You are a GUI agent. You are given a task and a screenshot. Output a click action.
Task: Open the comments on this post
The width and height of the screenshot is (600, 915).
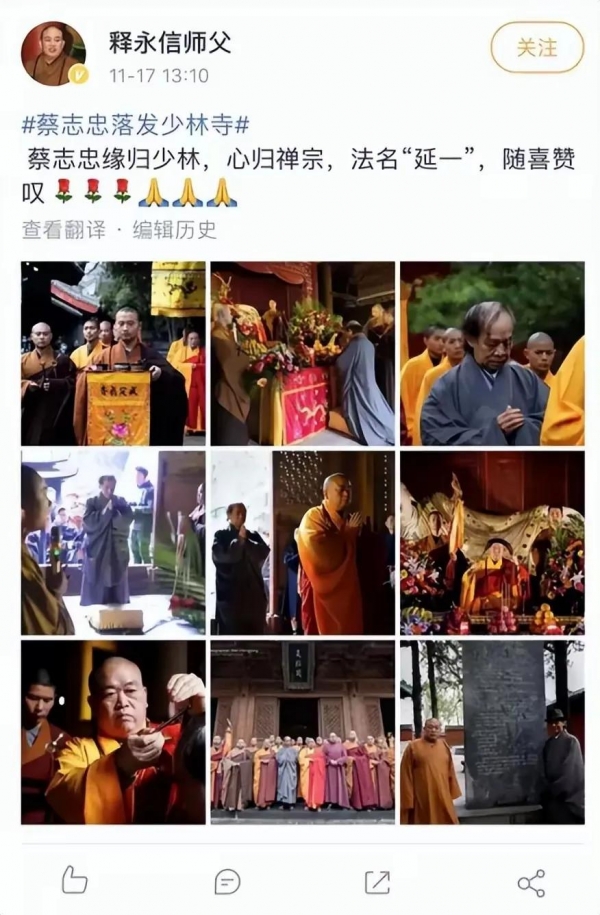pos(227,880)
